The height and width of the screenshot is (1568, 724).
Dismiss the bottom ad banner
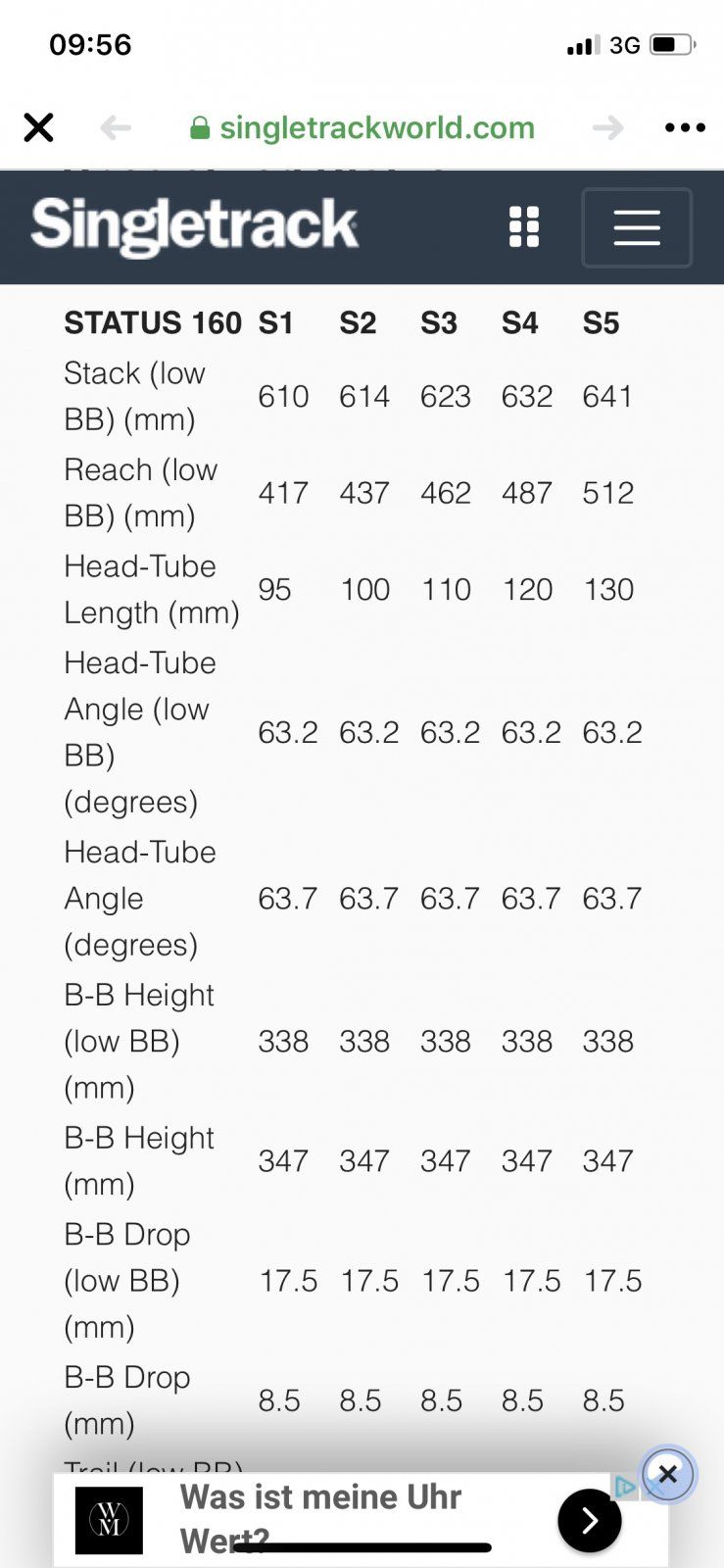point(667,1474)
